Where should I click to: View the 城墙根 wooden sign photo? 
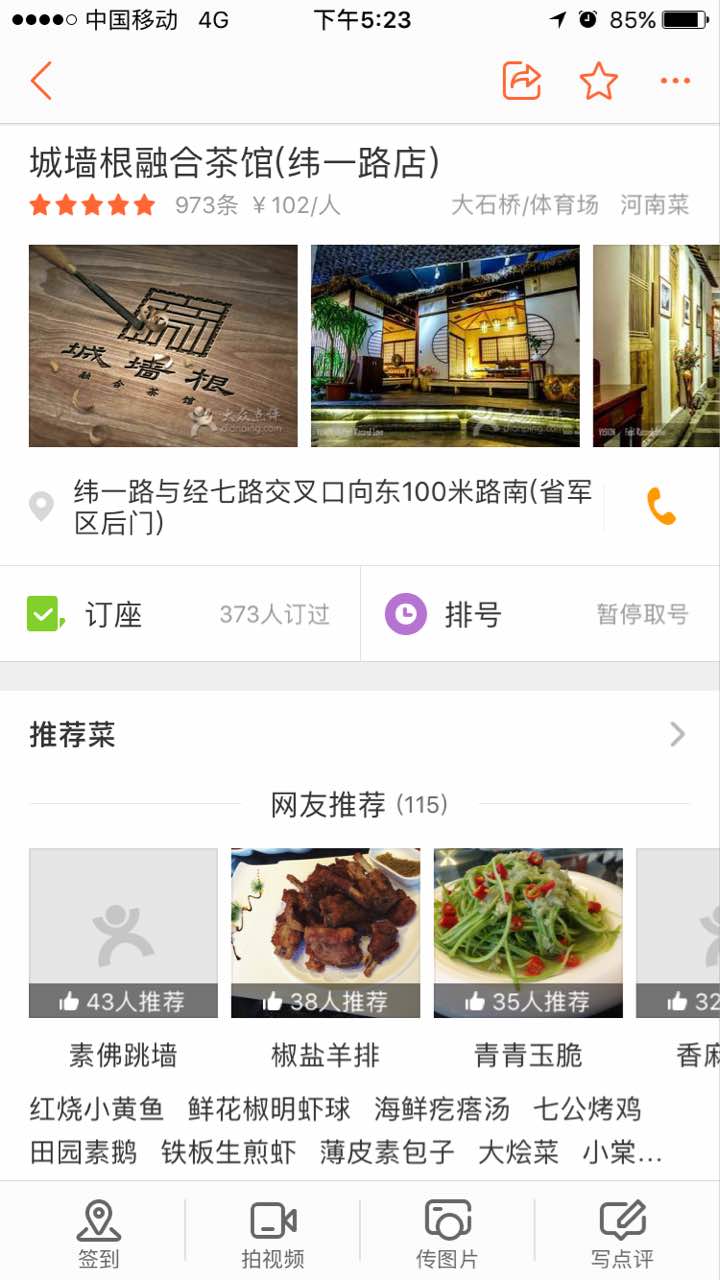coord(163,345)
